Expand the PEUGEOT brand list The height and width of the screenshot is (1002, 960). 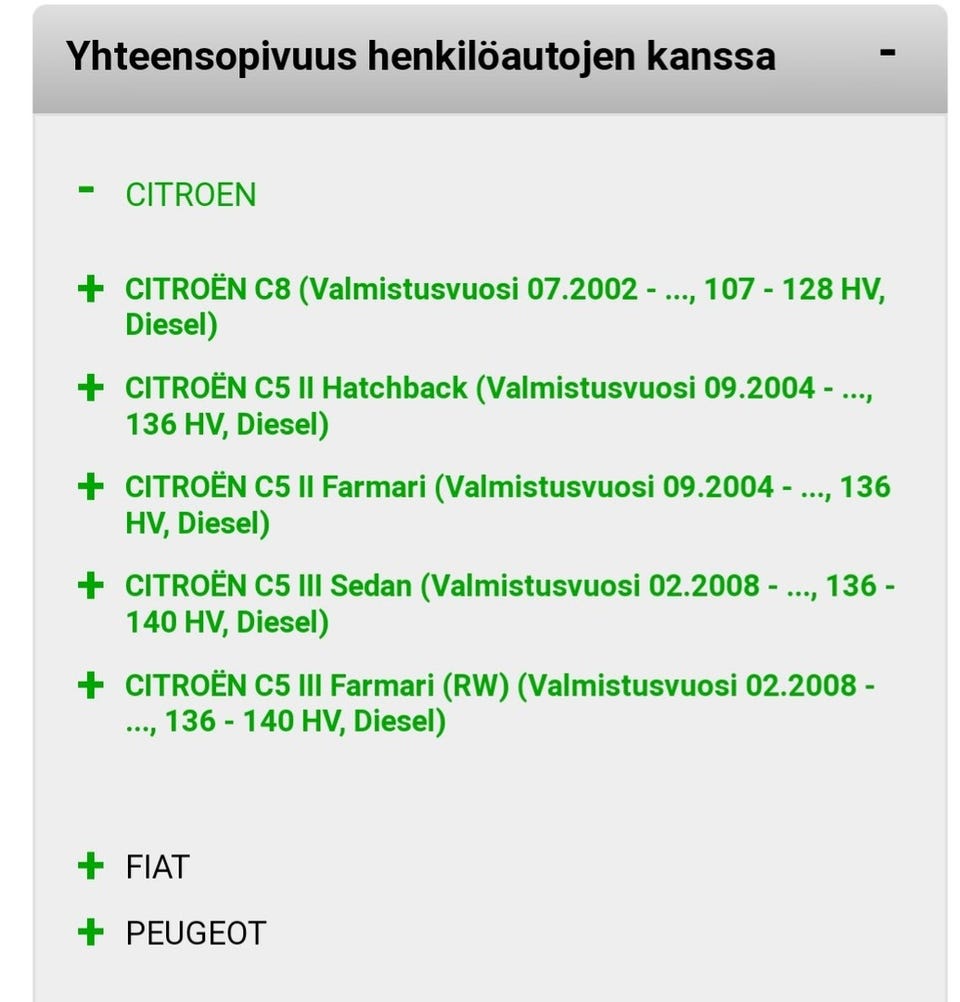point(91,933)
